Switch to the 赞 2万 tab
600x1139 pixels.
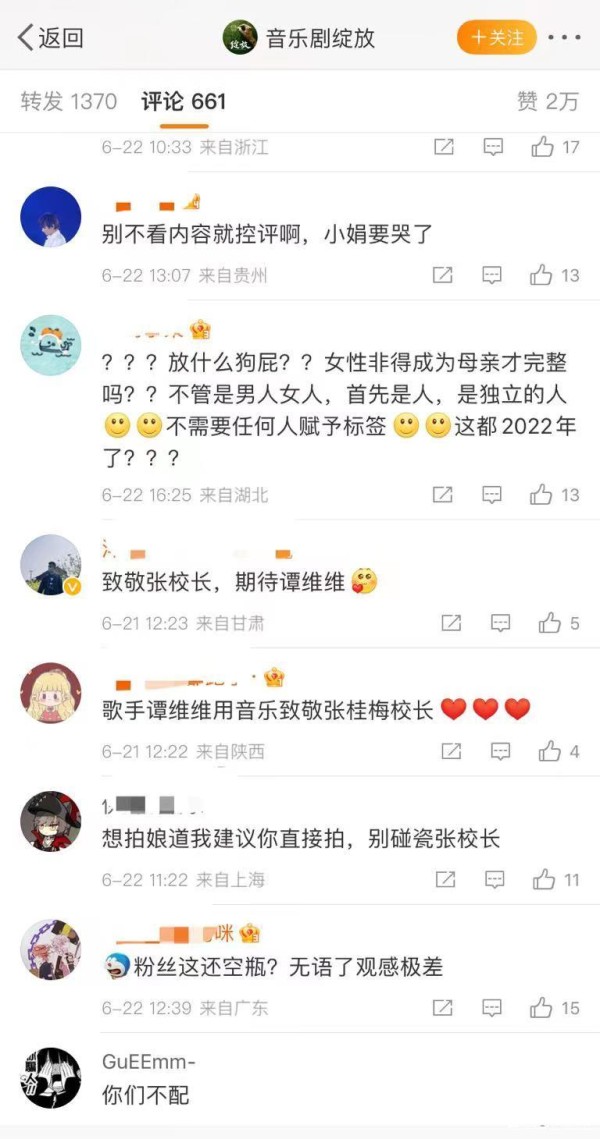(547, 101)
